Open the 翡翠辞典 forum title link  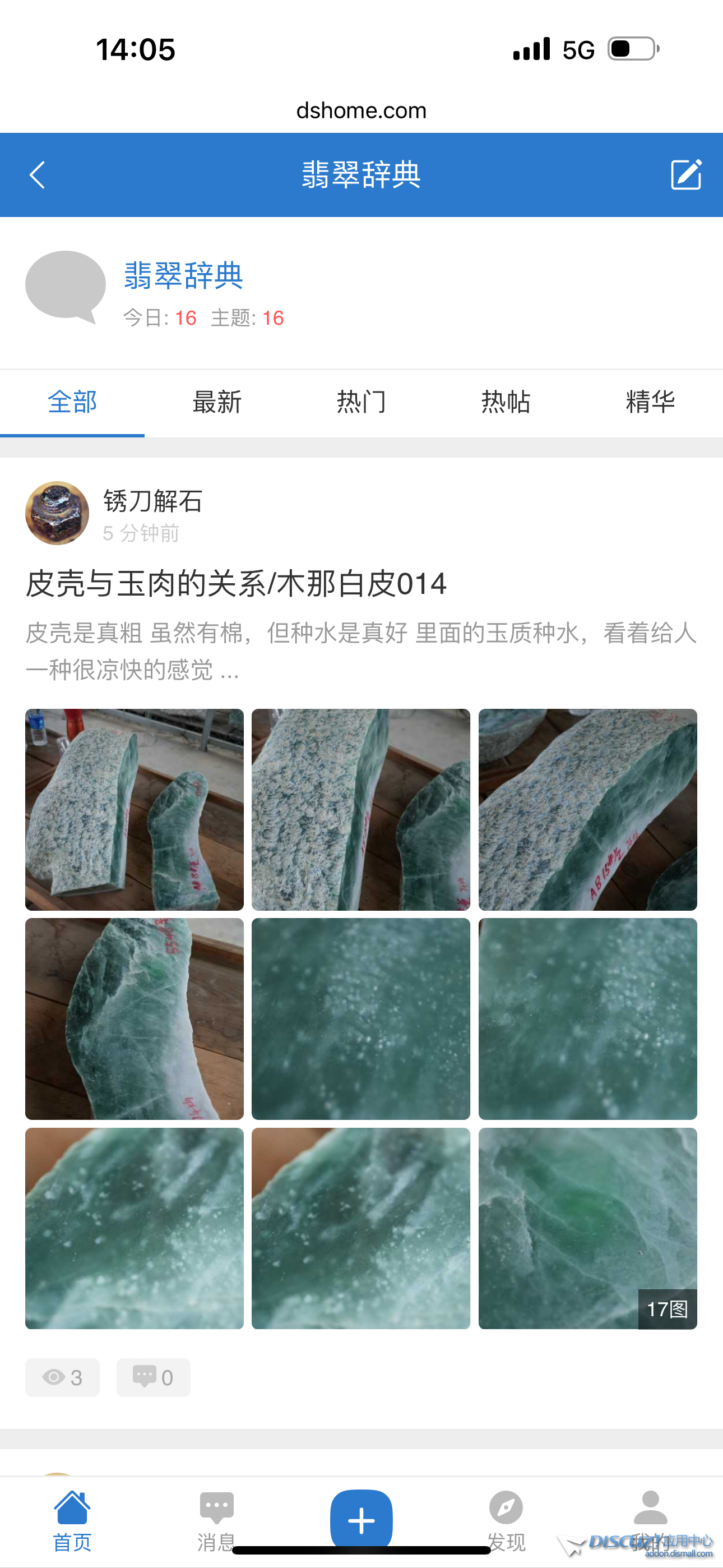[183, 275]
